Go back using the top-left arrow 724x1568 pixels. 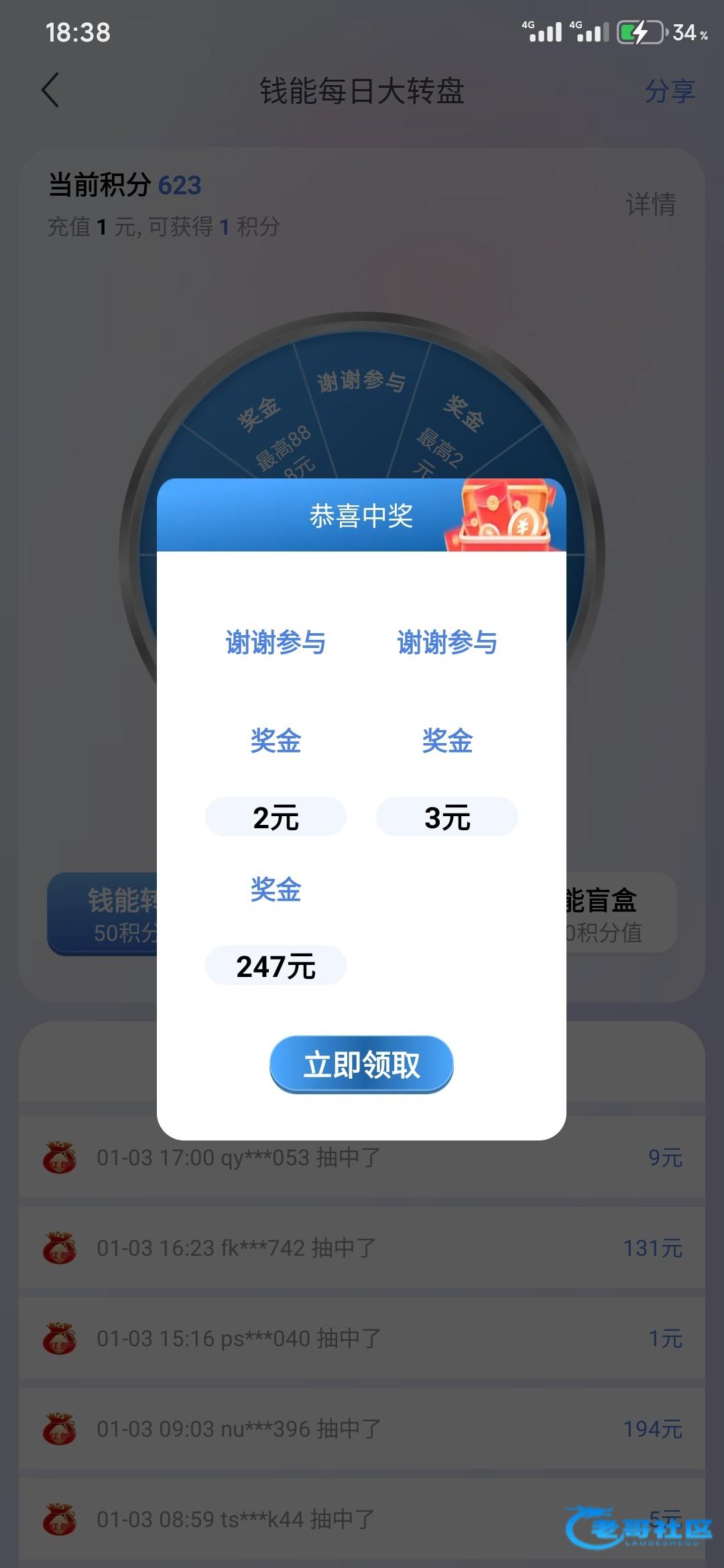(51, 90)
